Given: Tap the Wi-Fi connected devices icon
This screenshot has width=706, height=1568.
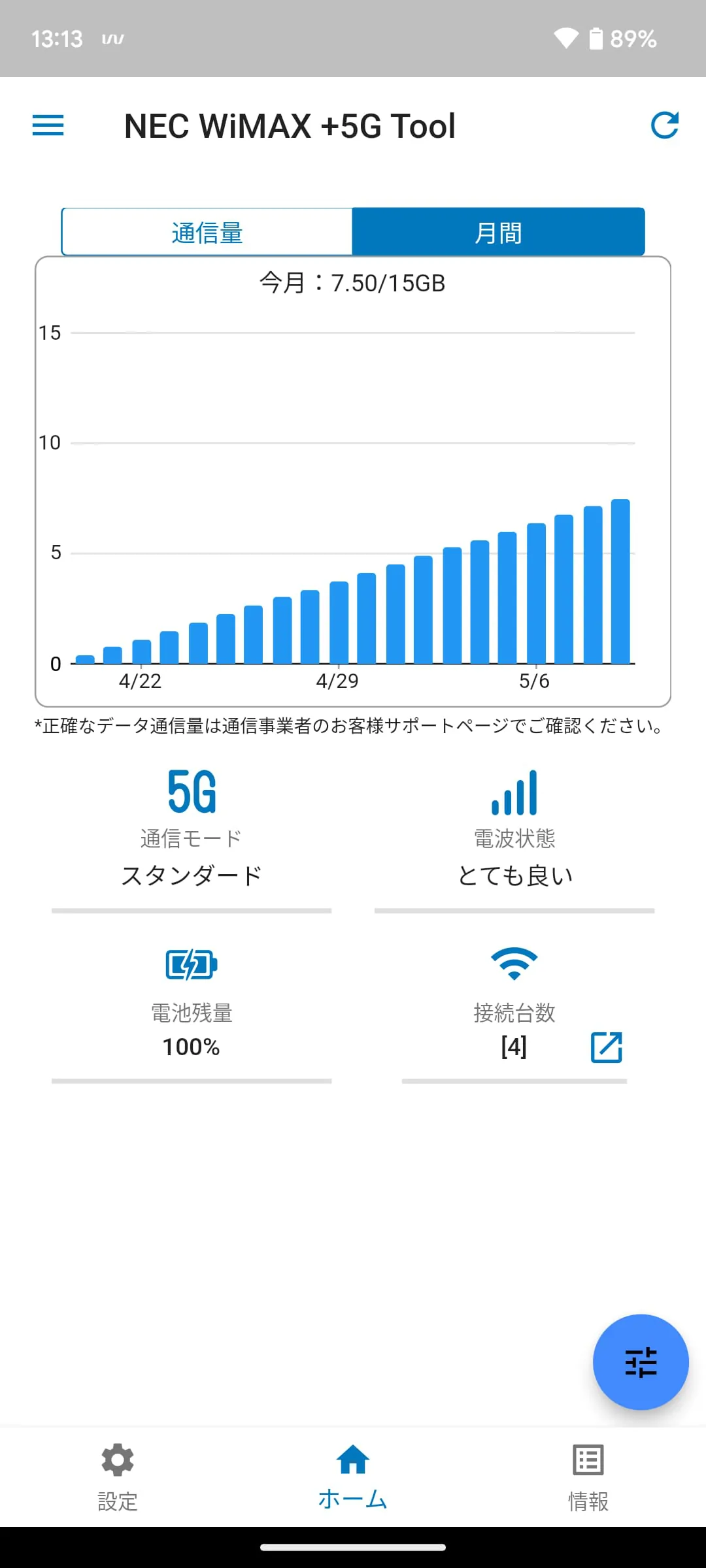Looking at the screenshot, I should (514, 965).
